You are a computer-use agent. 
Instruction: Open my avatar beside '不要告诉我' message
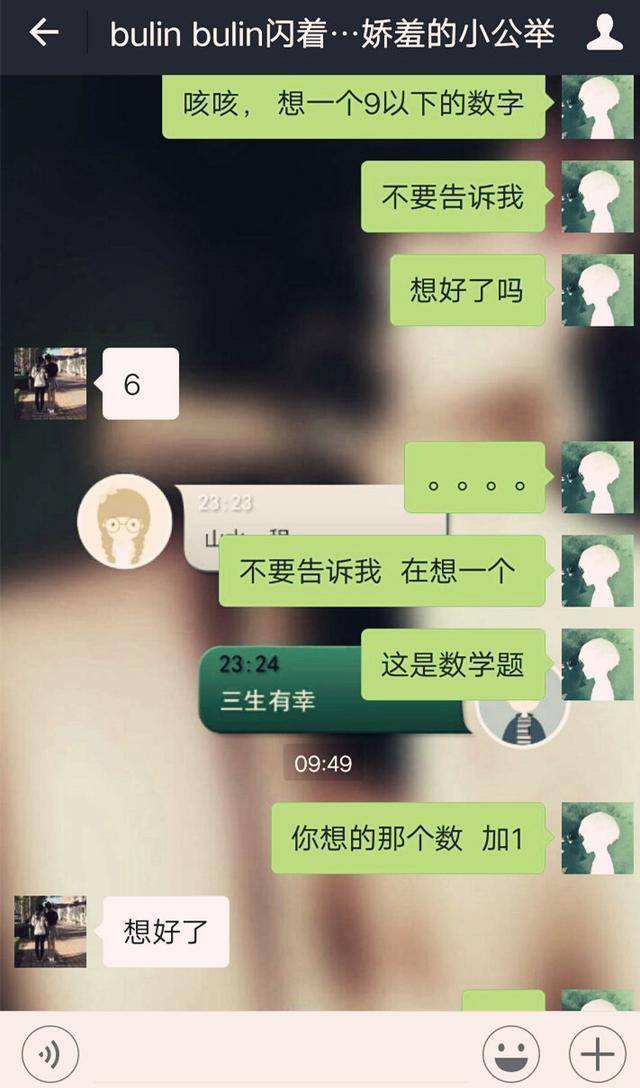point(597,196)
